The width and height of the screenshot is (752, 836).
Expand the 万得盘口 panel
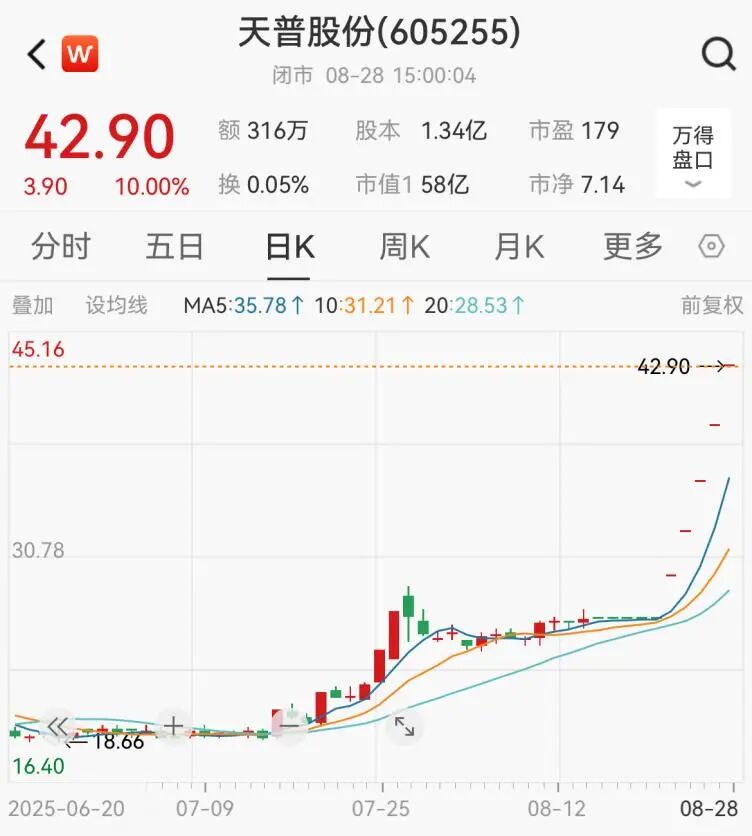[693, 155]
